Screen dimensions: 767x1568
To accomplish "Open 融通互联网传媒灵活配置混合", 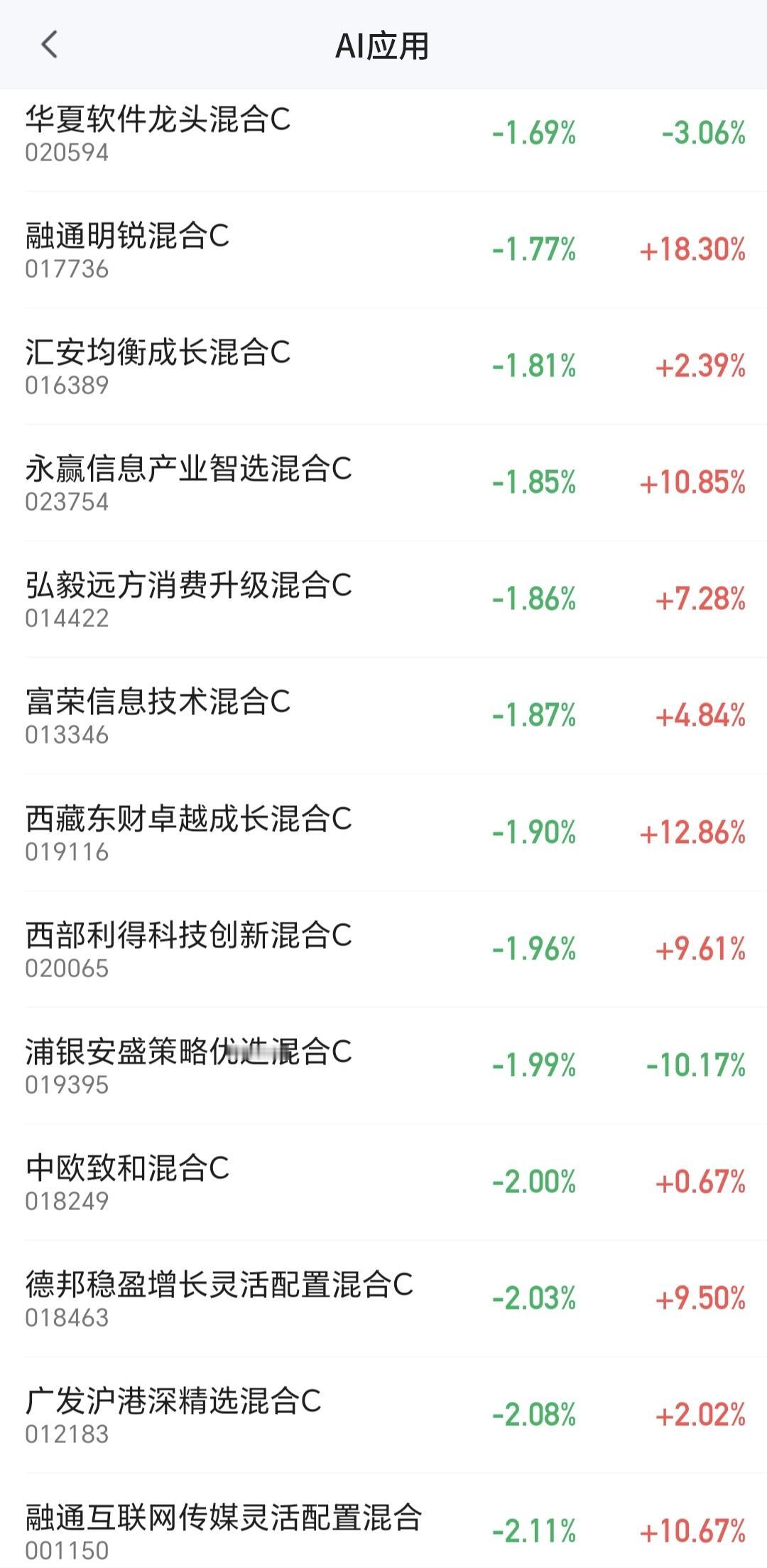I will click(383, 1521).
